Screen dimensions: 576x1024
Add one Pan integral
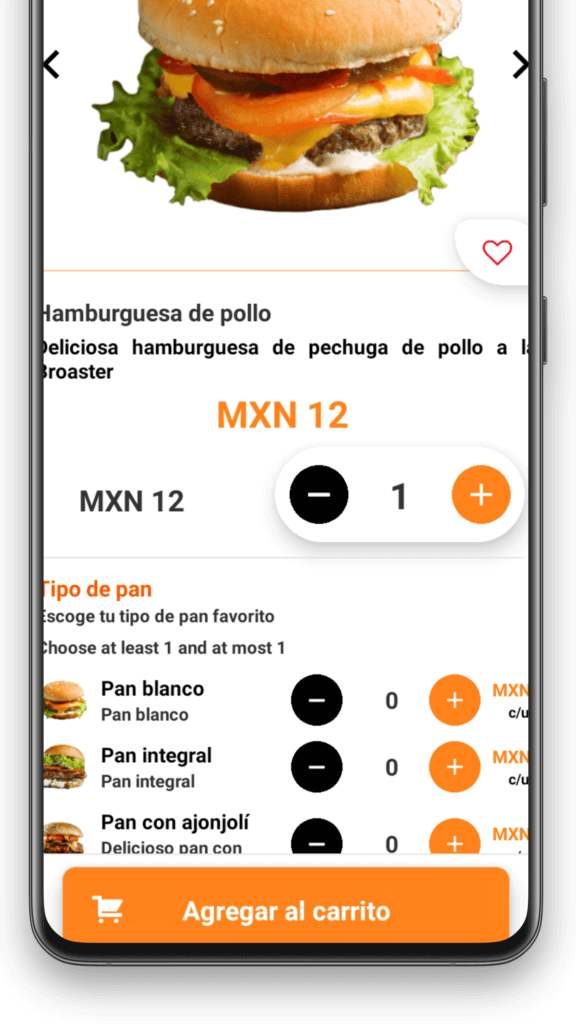455,767
